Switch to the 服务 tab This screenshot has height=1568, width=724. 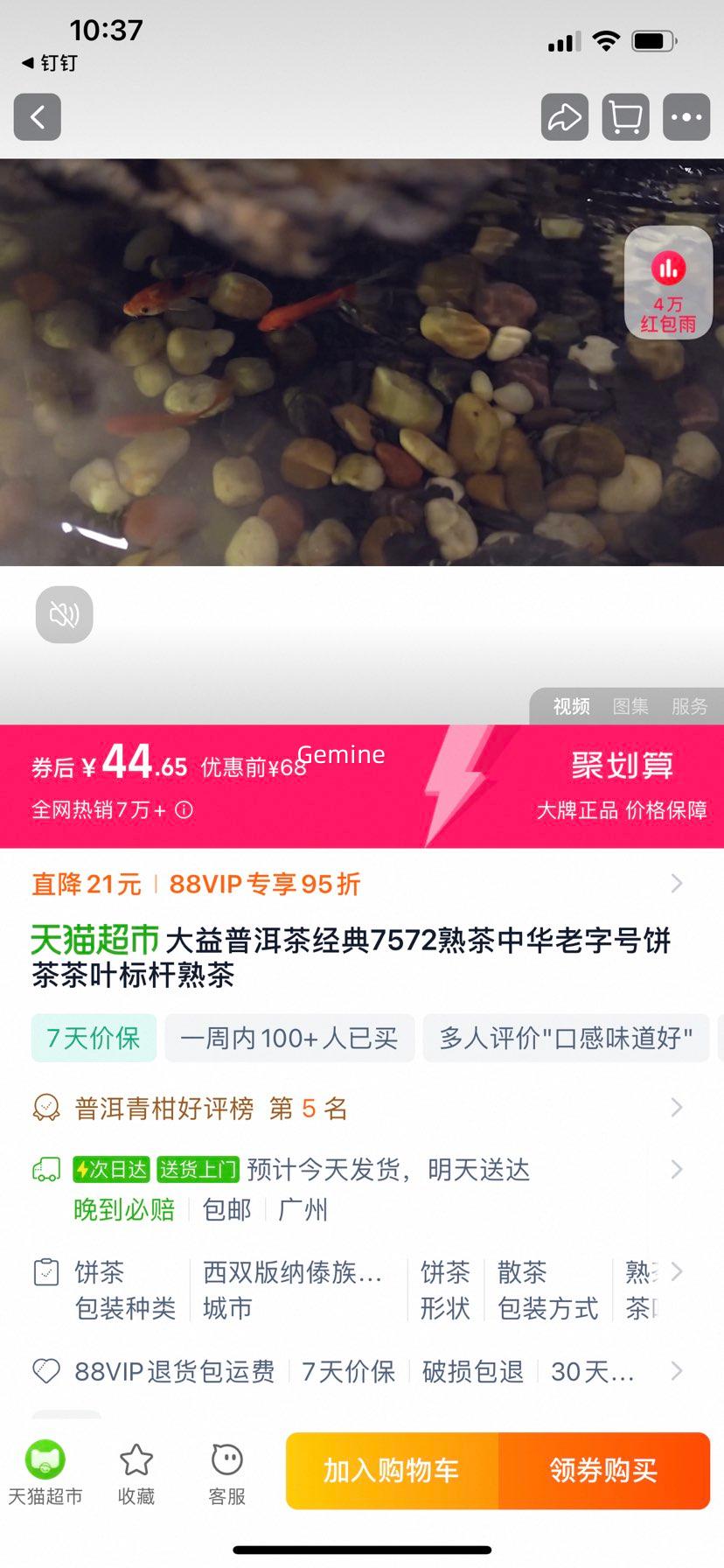coord(689,706)
